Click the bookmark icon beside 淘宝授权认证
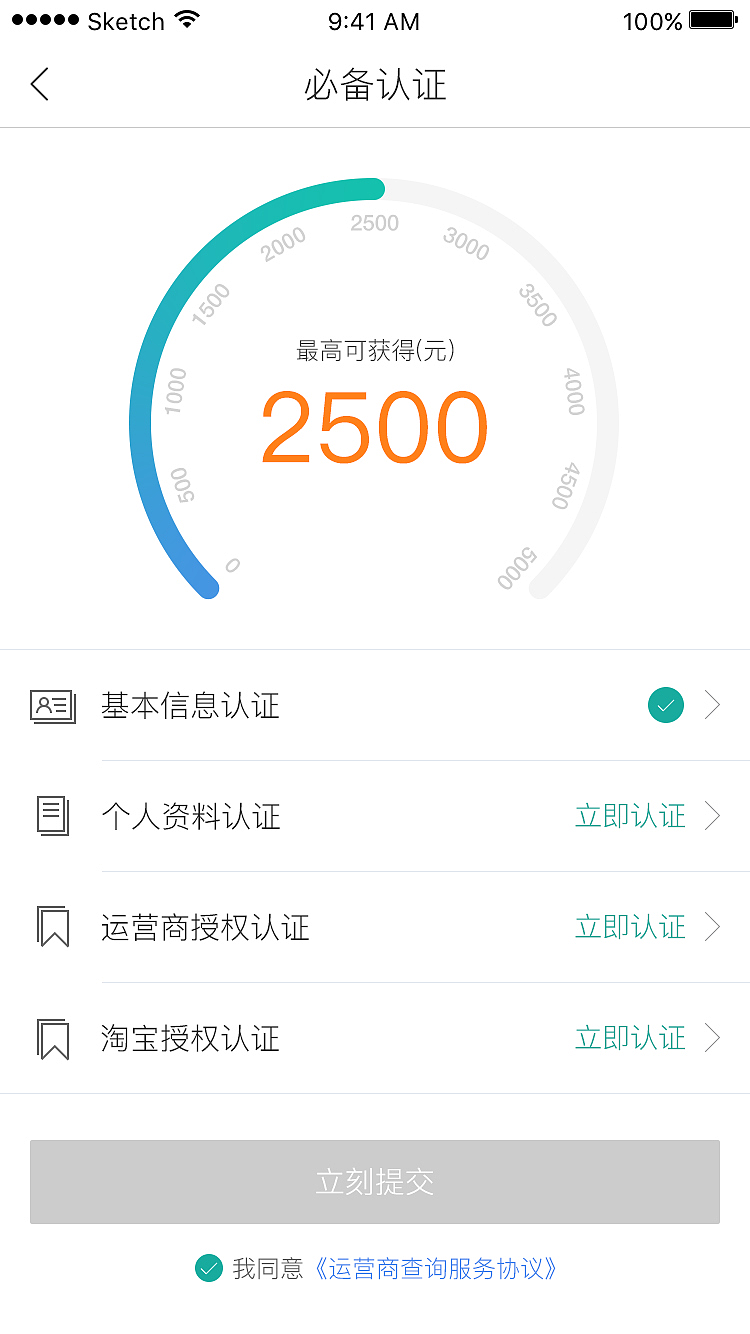750x1334 pixels. tap(53, 1038)
